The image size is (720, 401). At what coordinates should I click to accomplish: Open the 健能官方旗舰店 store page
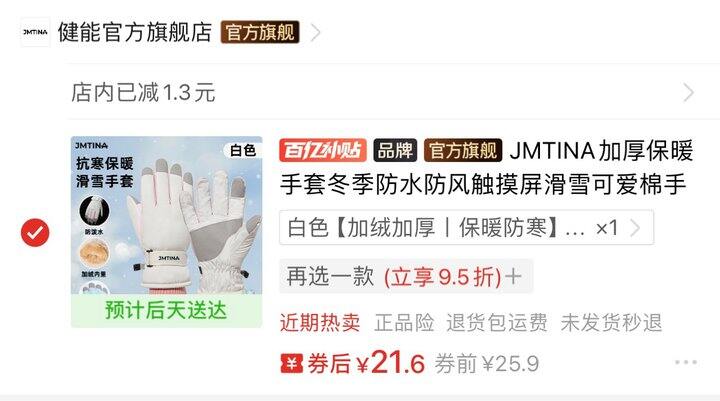[x=135, y=32]
